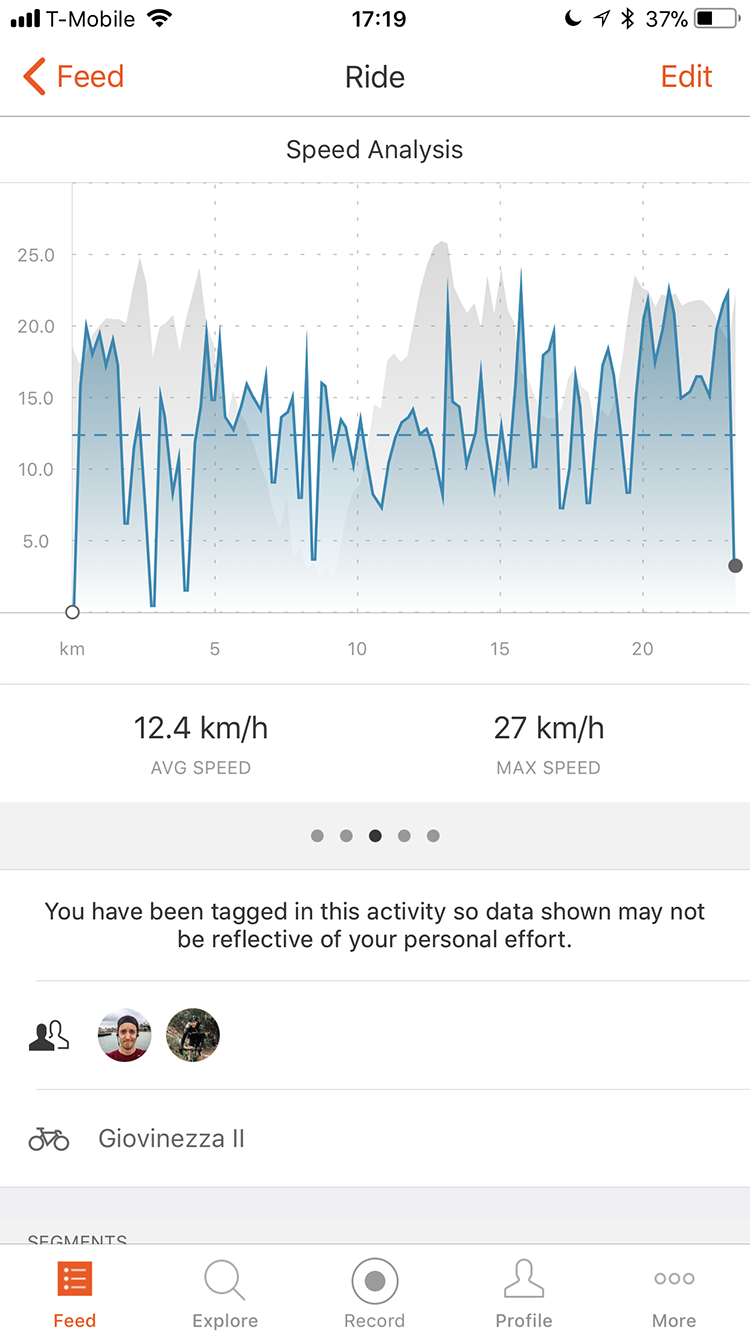Select the first pagination dot under the chart
Screen dimensions: 750x1333
(x=317, y=835)
